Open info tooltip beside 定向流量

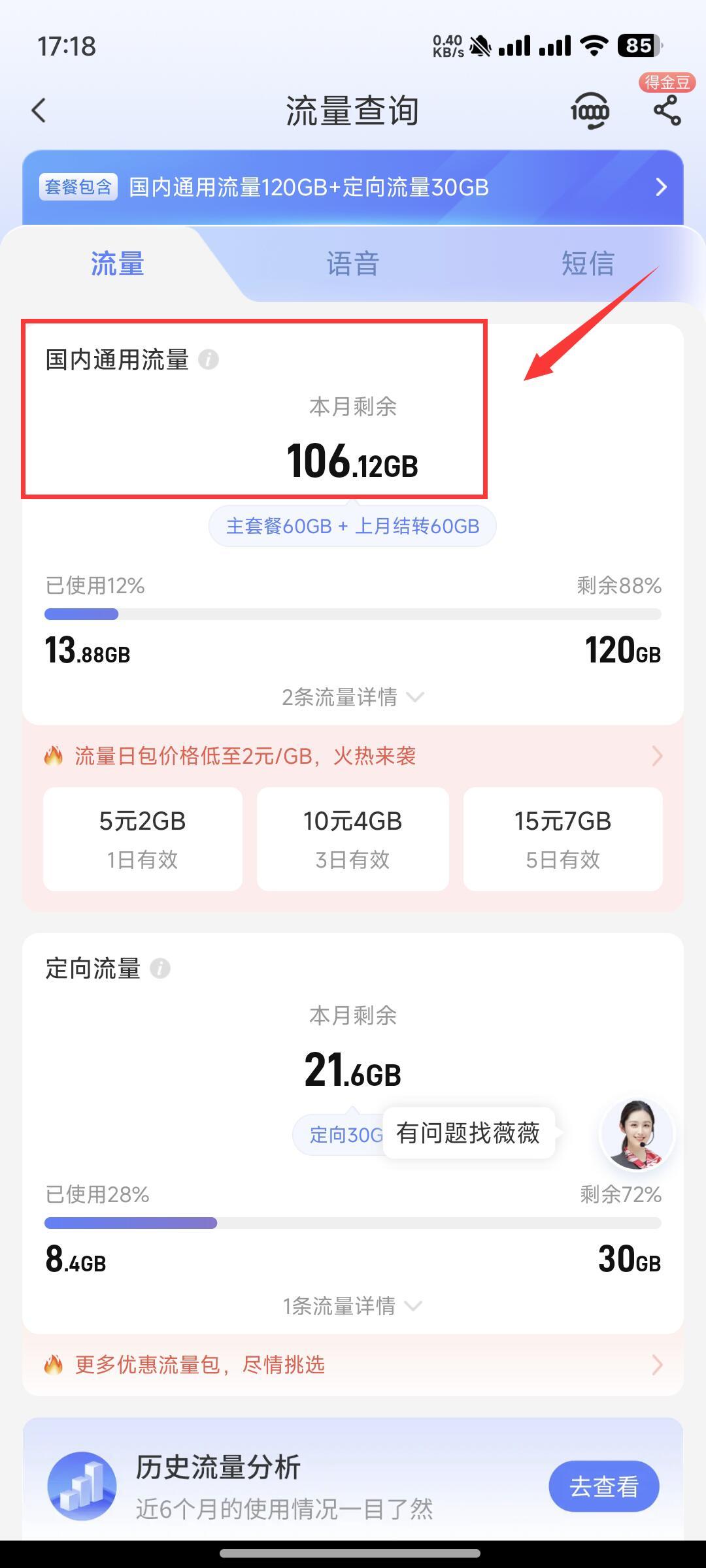(159, 969)
